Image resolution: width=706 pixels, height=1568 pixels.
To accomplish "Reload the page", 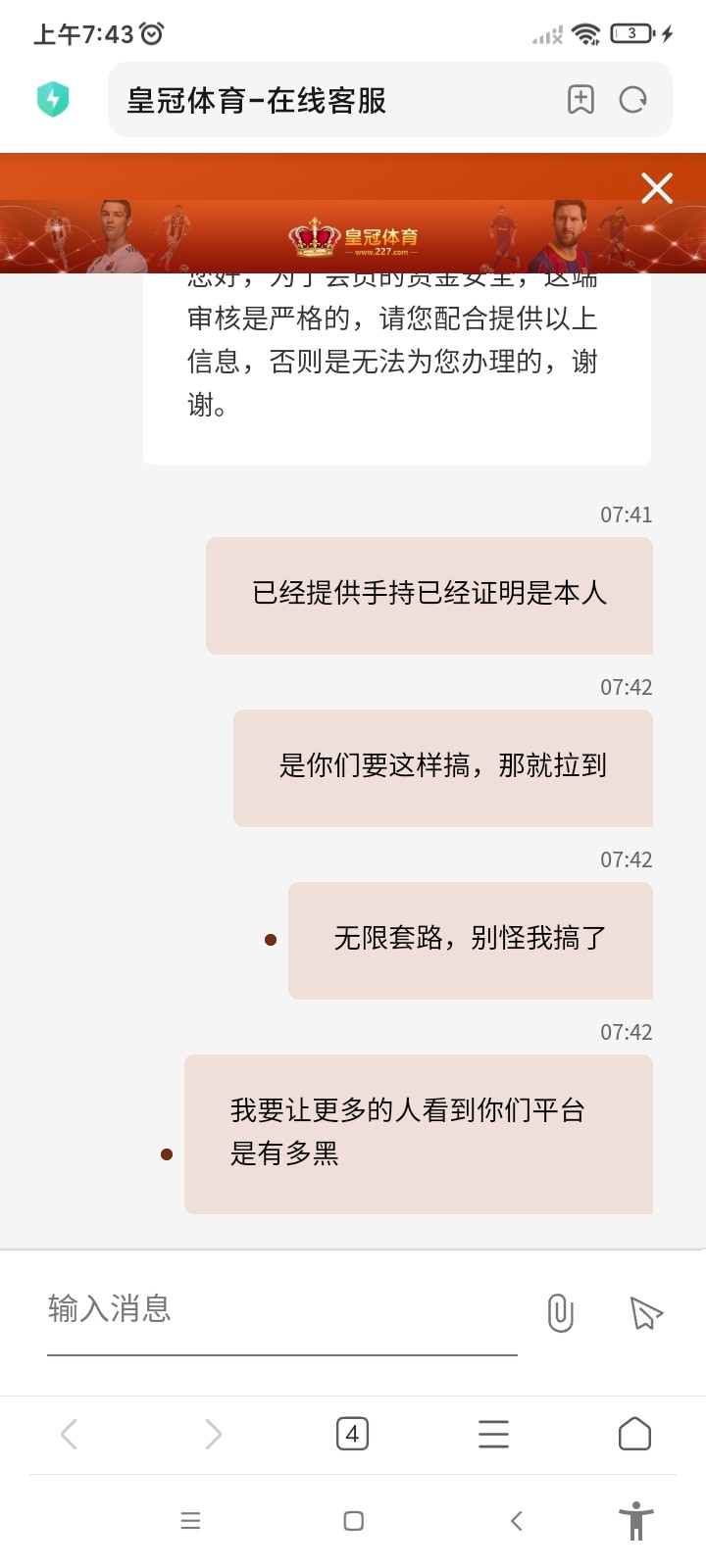I will [x=633, y=100].
